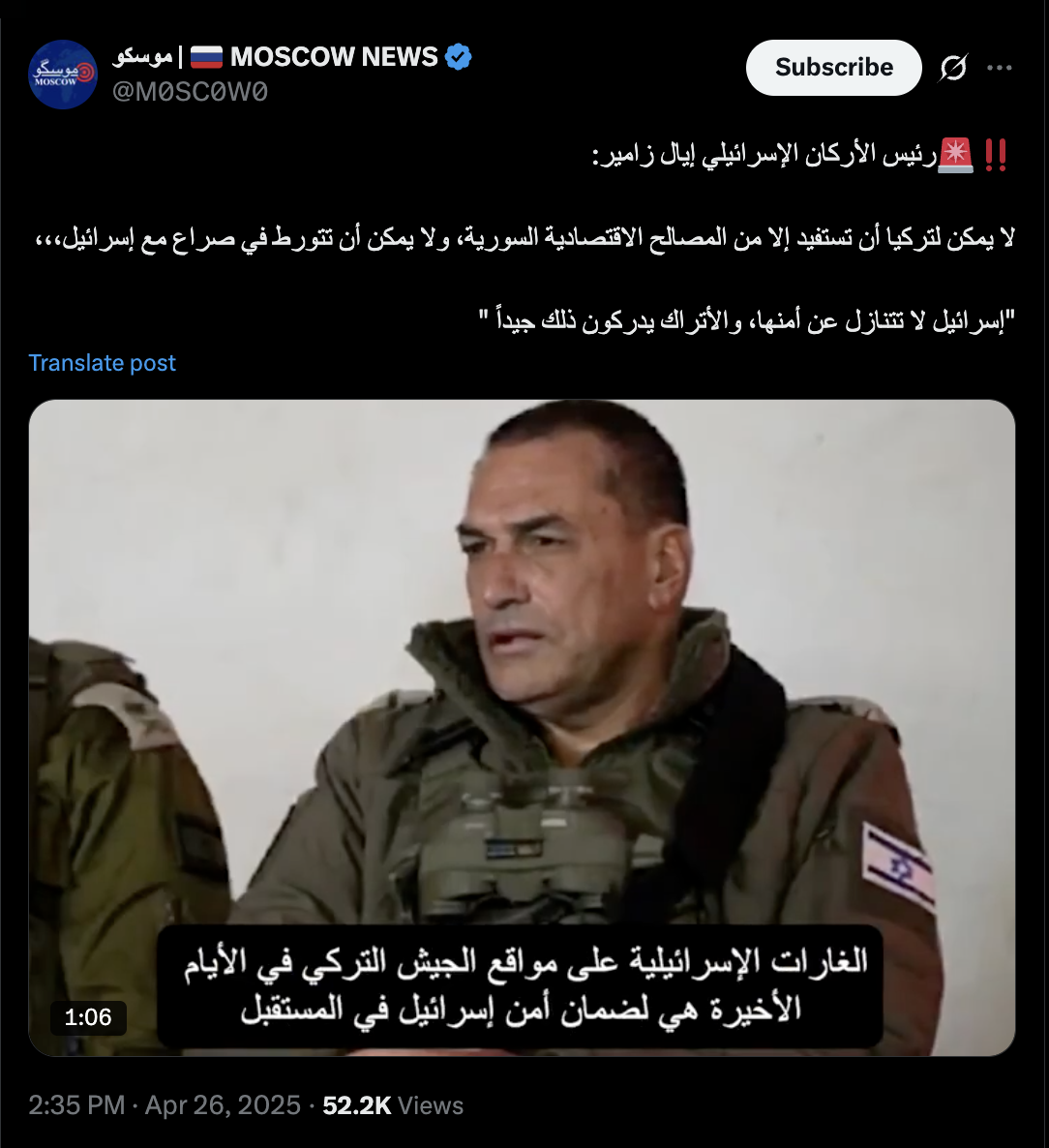Play the 1:06 video
This screenshot has width=1049, height=1148.
[x=522, y=726]
